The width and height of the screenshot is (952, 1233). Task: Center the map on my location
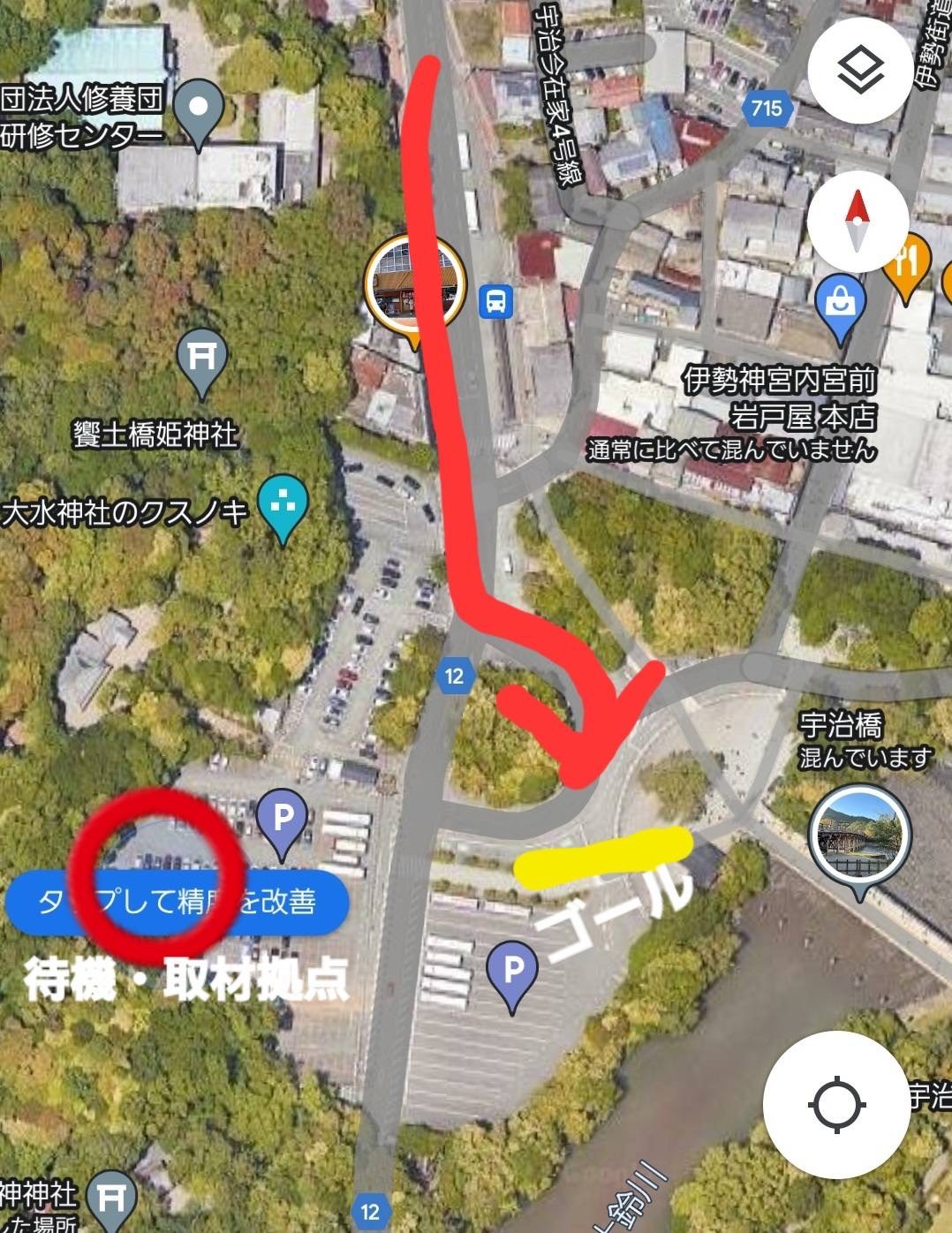coord(836,1105)
